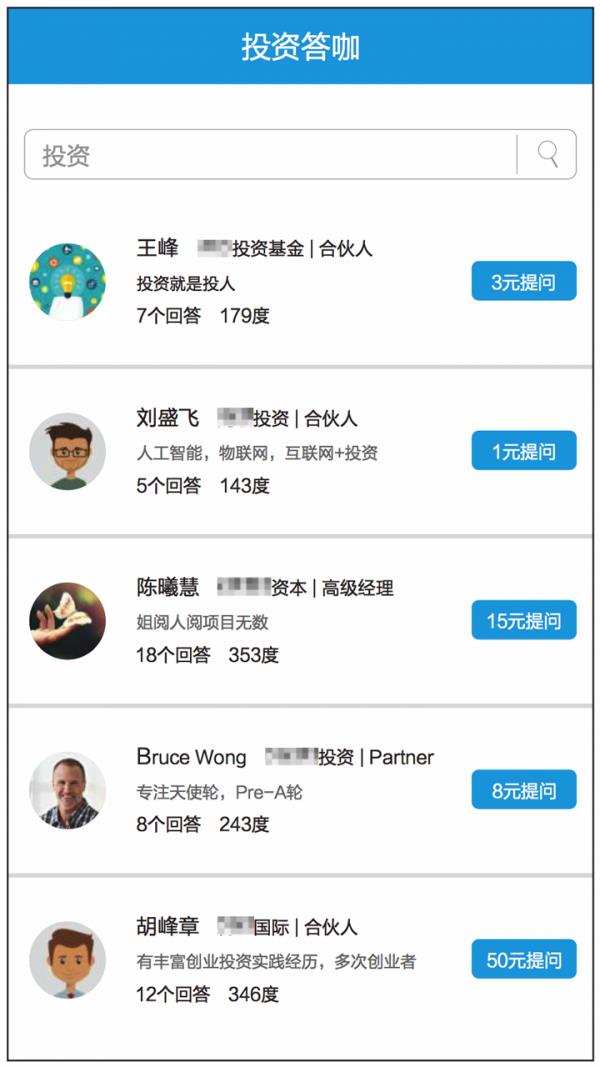This screenshot has height=1067, width=600.
Task: Choose 50元提问 for 胡峰章
Action: tap(524, 960)
